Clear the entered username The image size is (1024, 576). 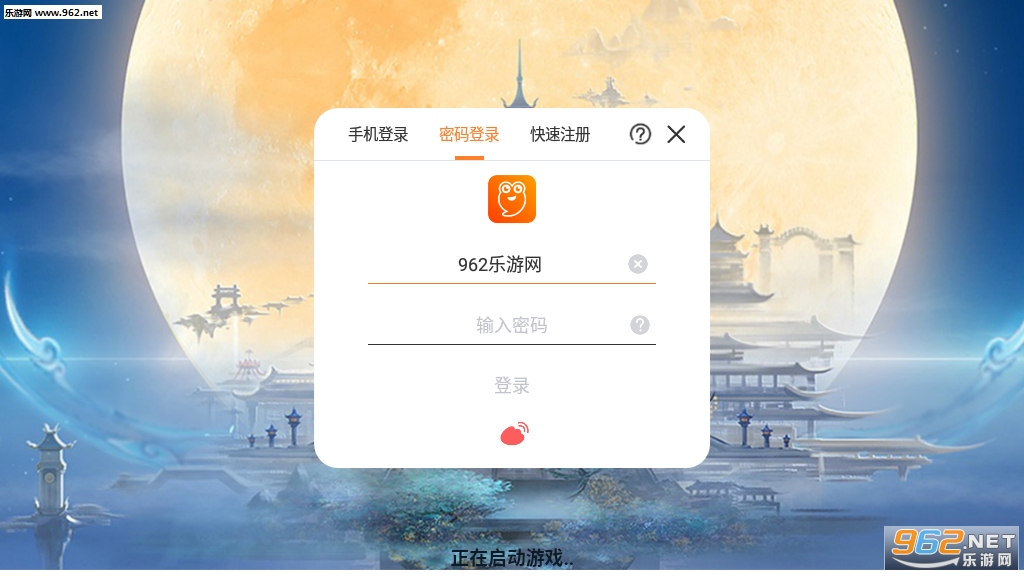point(638,264)
